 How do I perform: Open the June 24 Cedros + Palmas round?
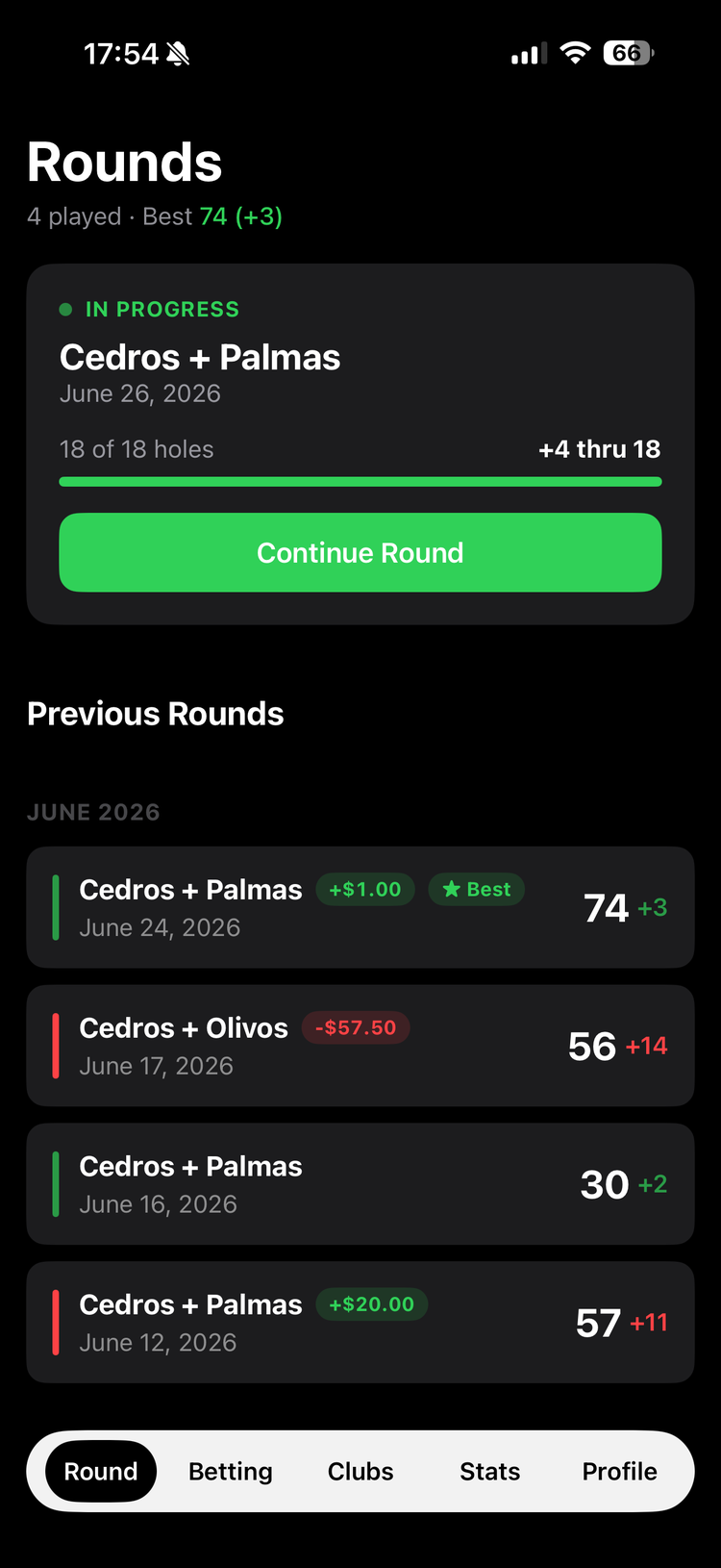(x=360, y=907)
